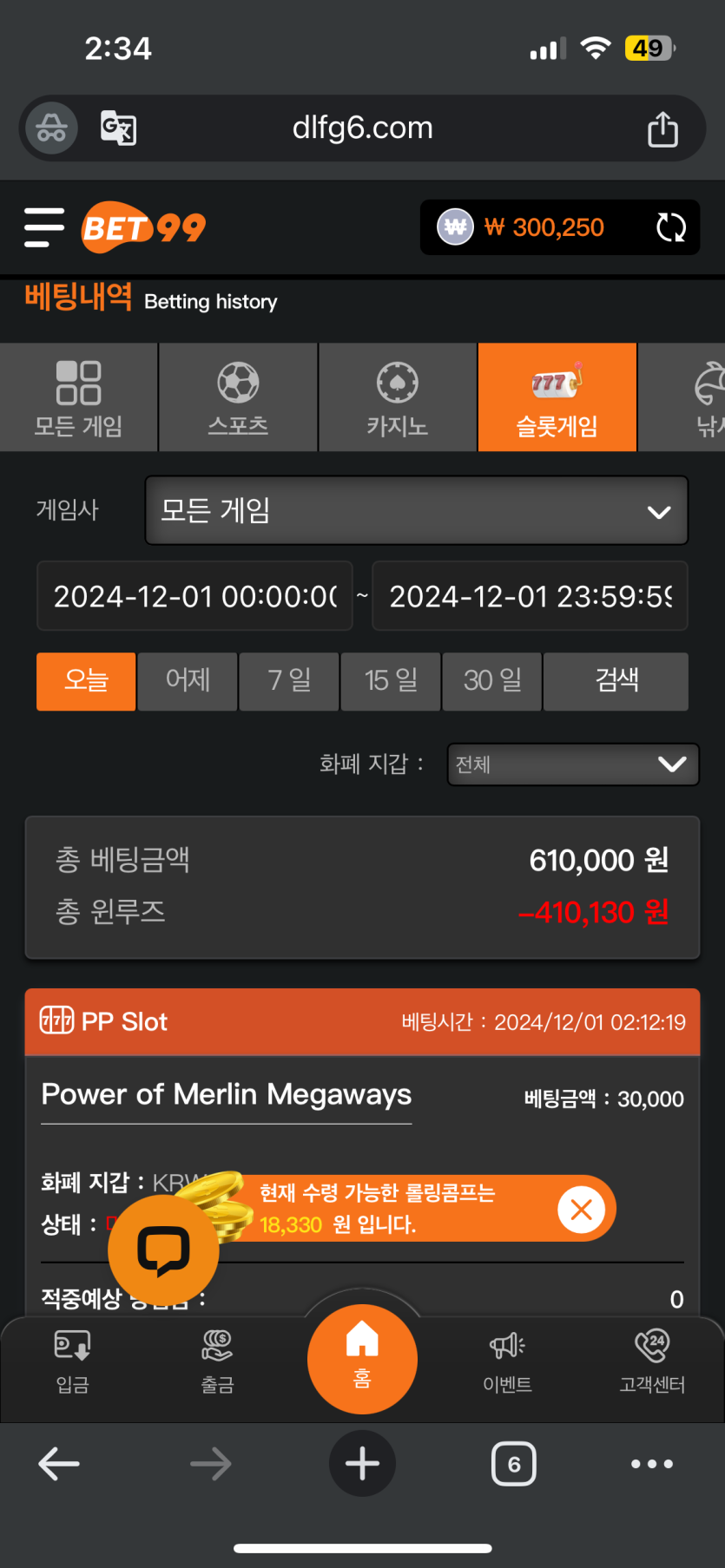Open the hamburger drawer menu
This screenshot has width=725, height=1568.
[x=44, y=227]
